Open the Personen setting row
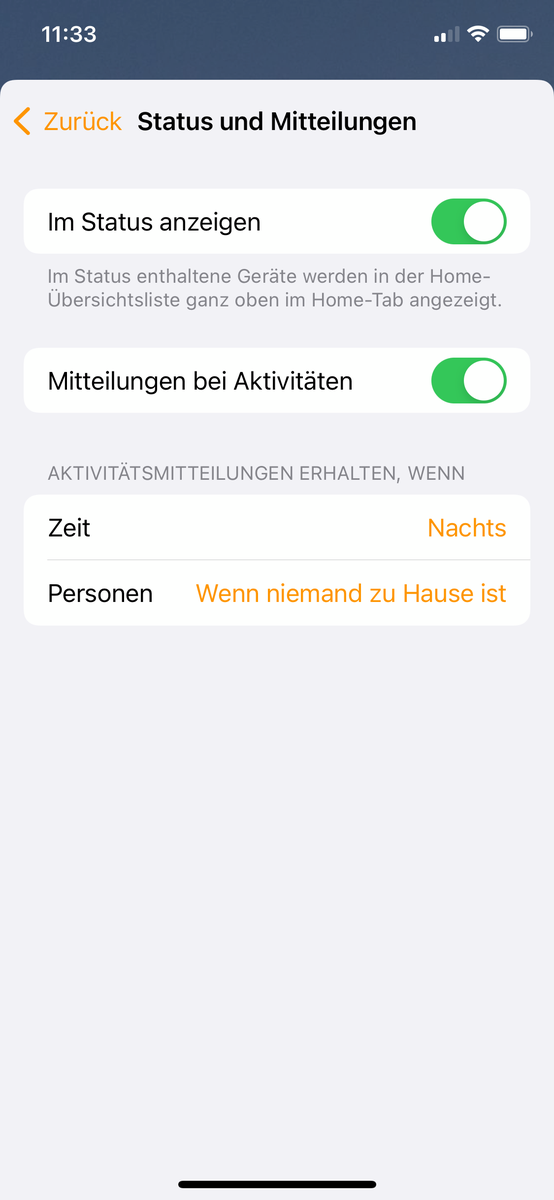The image size is (554, 1200). (x=277, y=593)
